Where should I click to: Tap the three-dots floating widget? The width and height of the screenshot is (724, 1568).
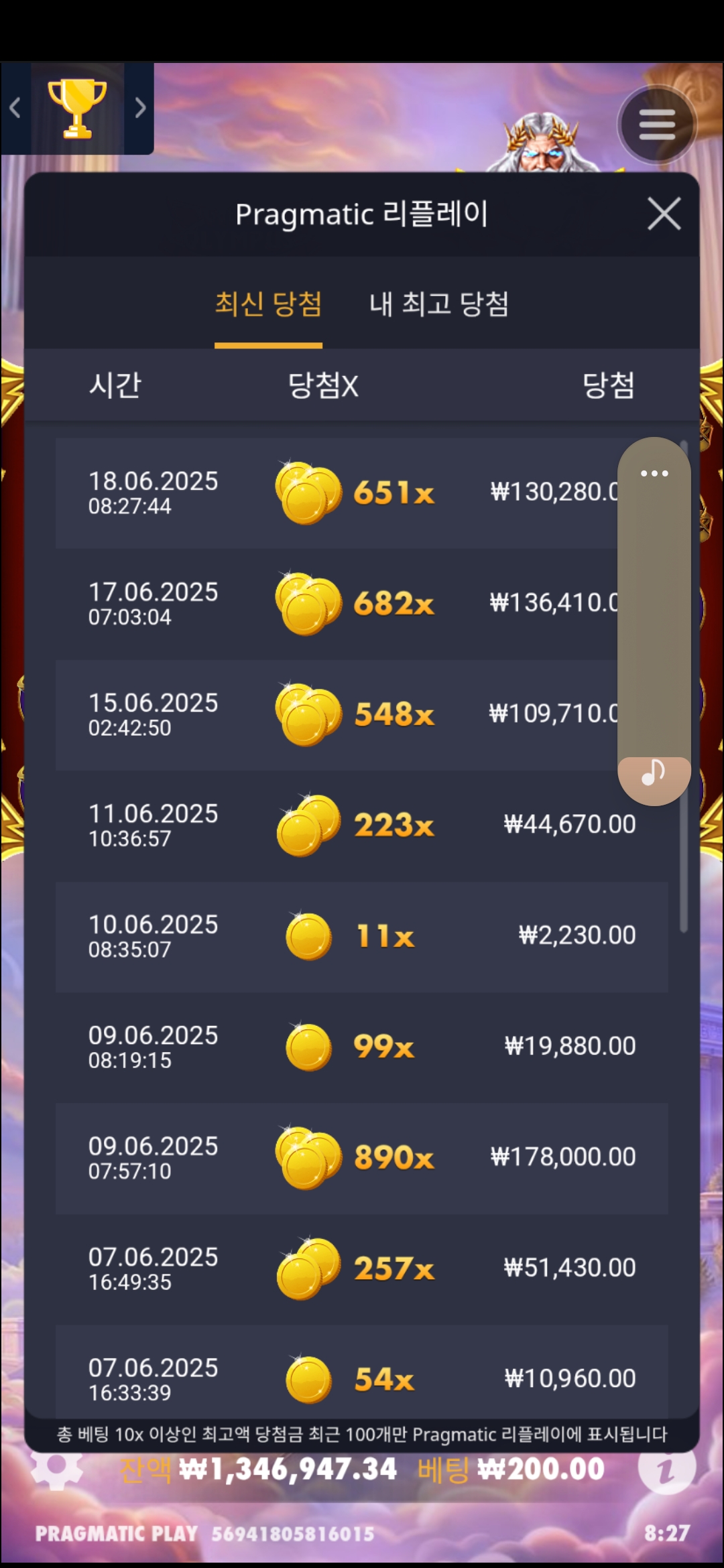pos(654,473)
